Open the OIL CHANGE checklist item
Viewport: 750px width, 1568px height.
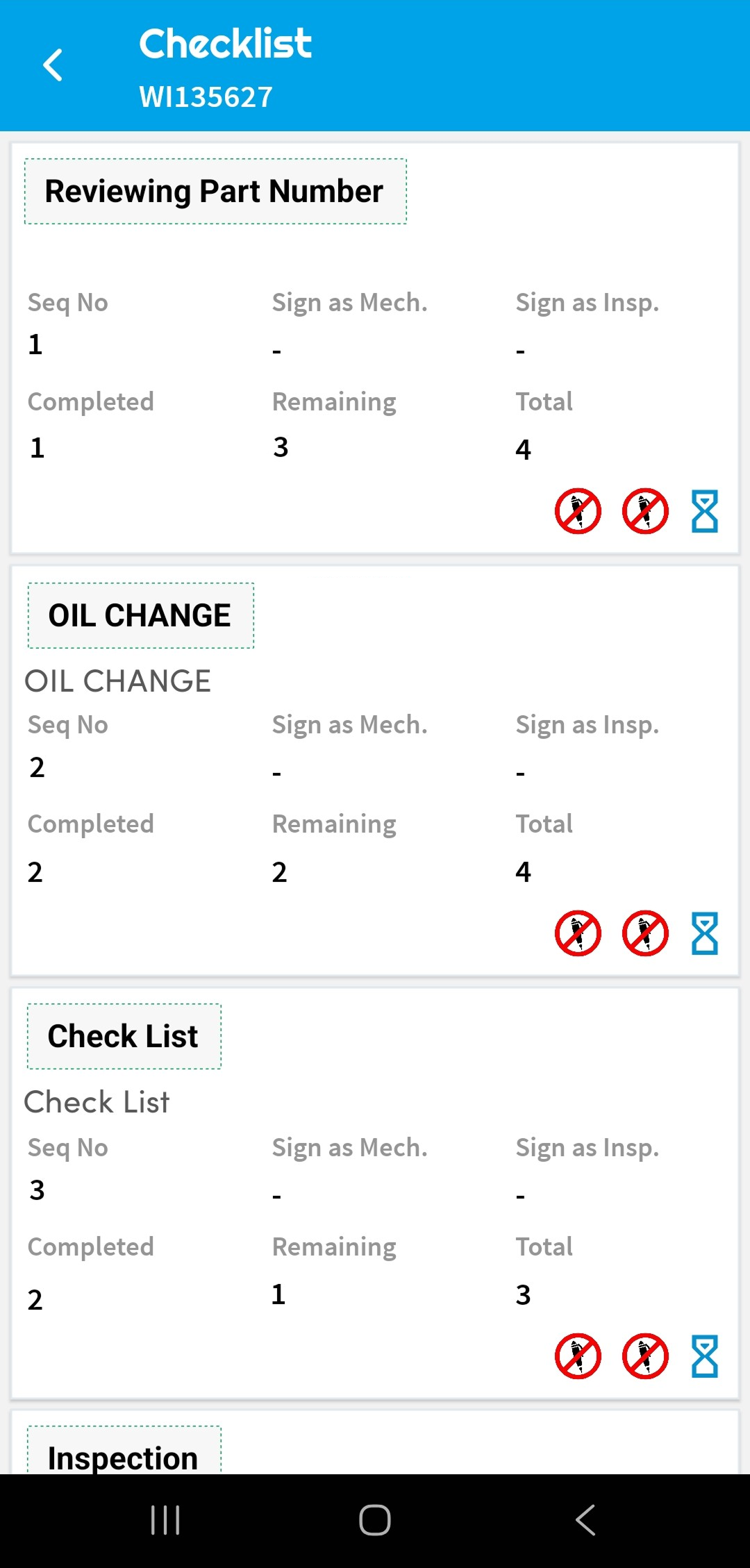pyautogui.click(x=140, y=615)
